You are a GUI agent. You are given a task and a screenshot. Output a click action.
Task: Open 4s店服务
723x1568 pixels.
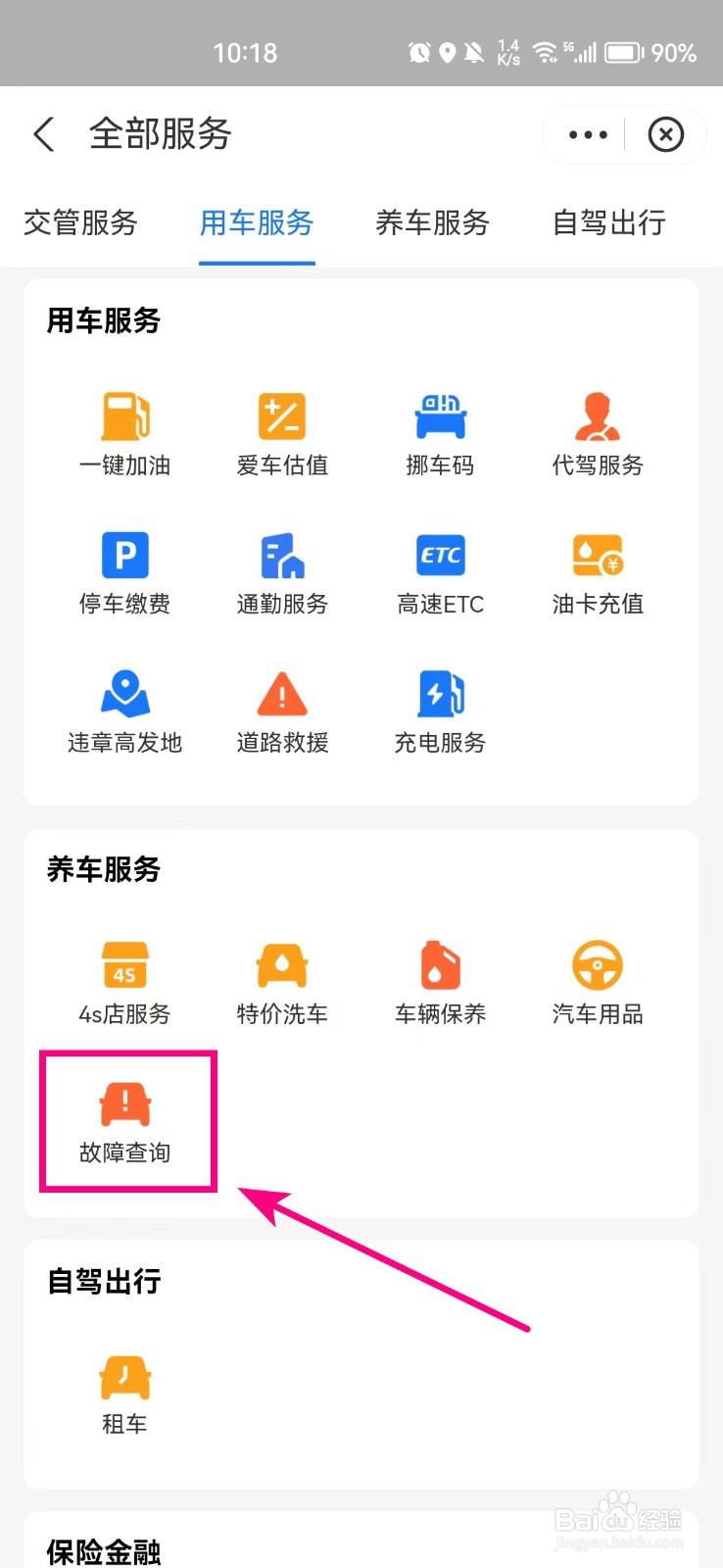click(125, 983)
